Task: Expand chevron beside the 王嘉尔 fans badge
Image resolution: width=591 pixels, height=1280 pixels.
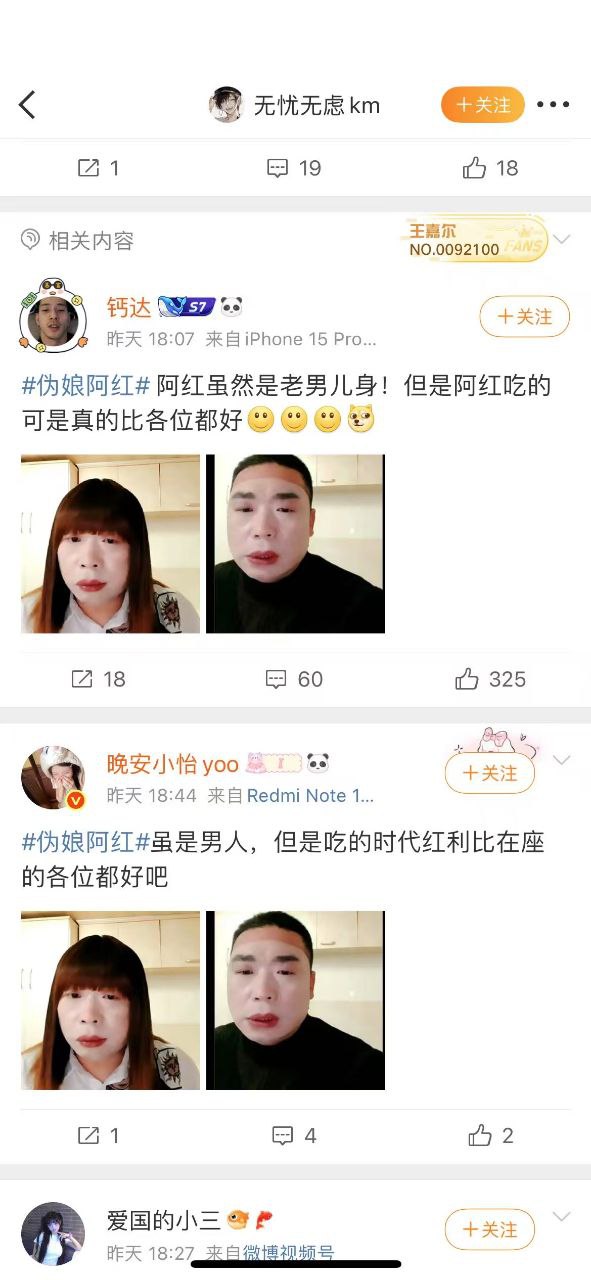Action: click(562, 240)
